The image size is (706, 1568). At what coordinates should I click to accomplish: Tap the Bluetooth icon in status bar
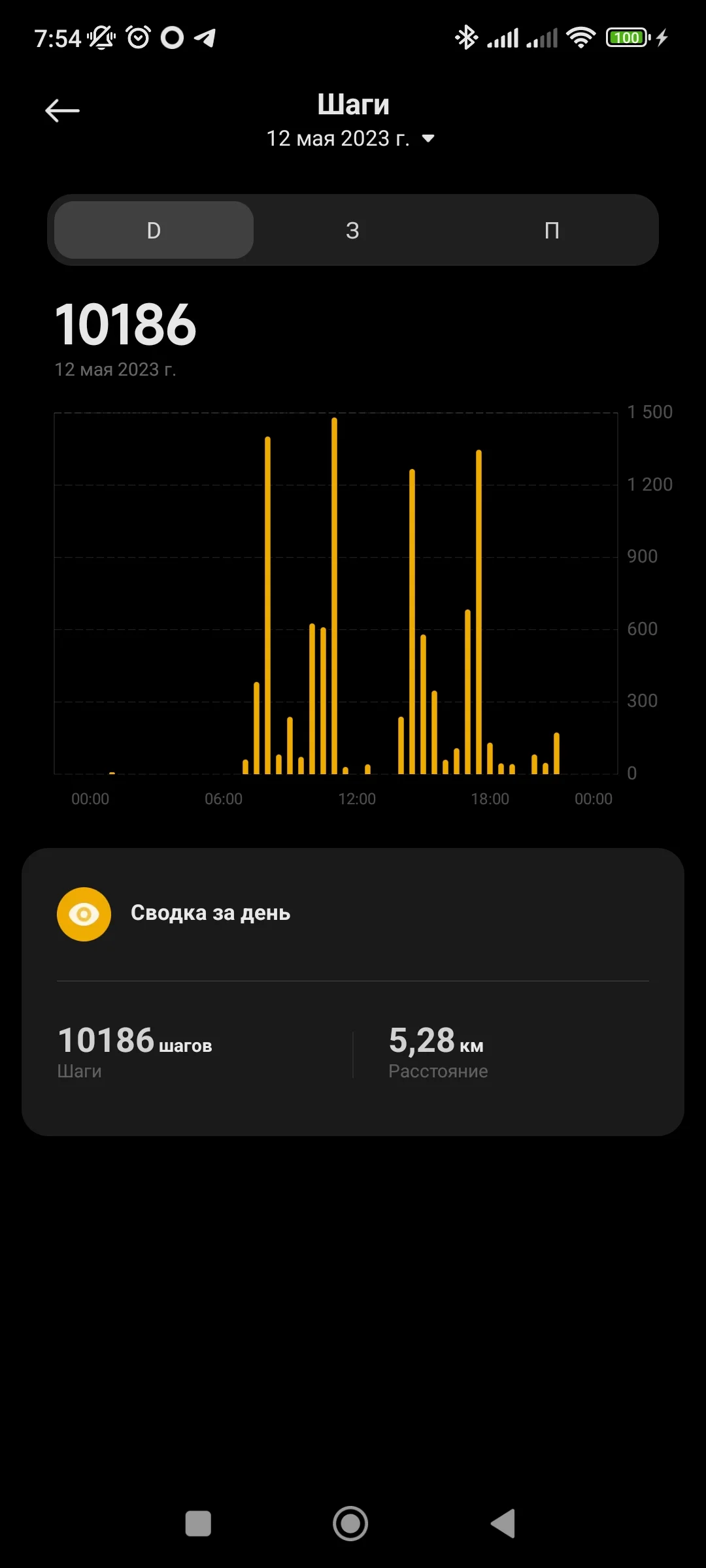[x=466, y=37]
